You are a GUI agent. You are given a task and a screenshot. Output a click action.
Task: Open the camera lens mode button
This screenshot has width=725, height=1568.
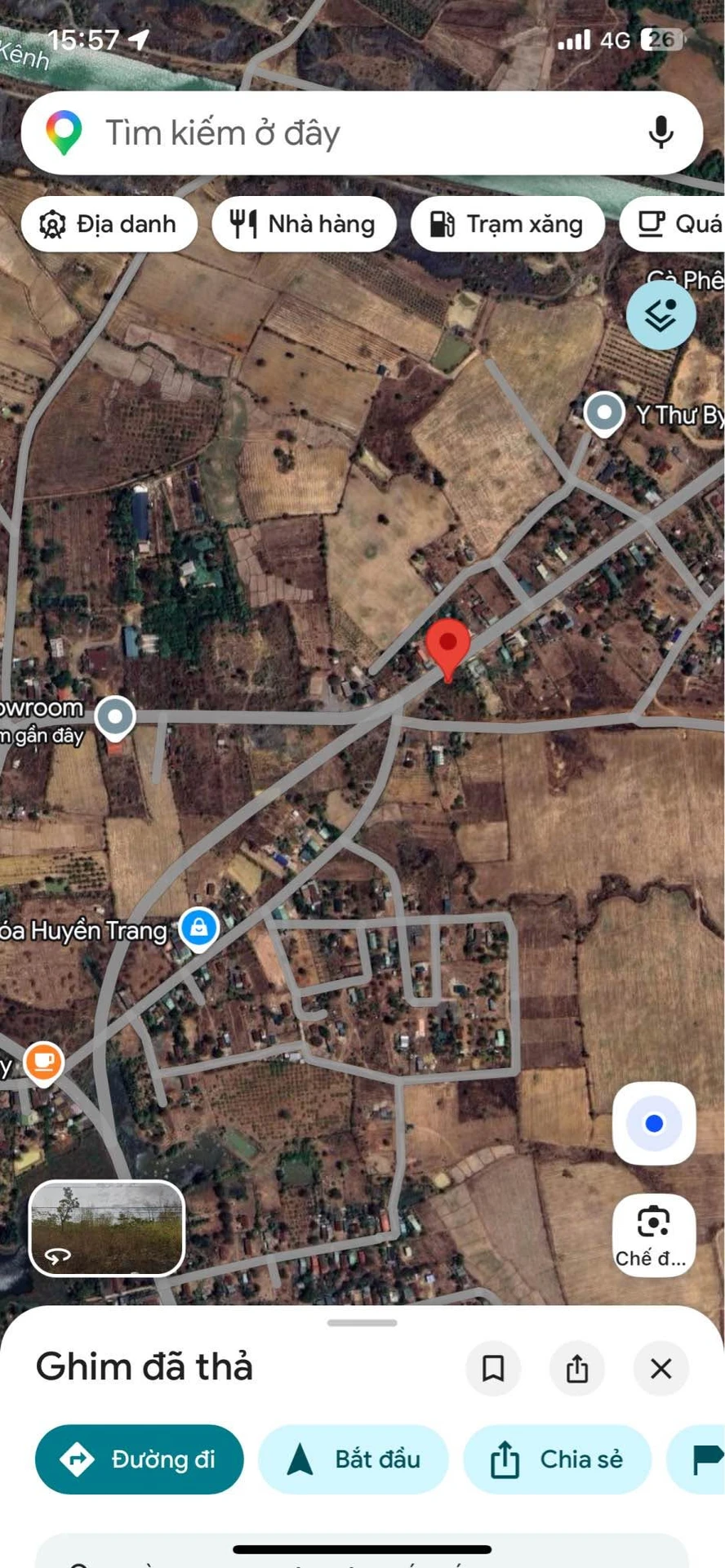654,1235
